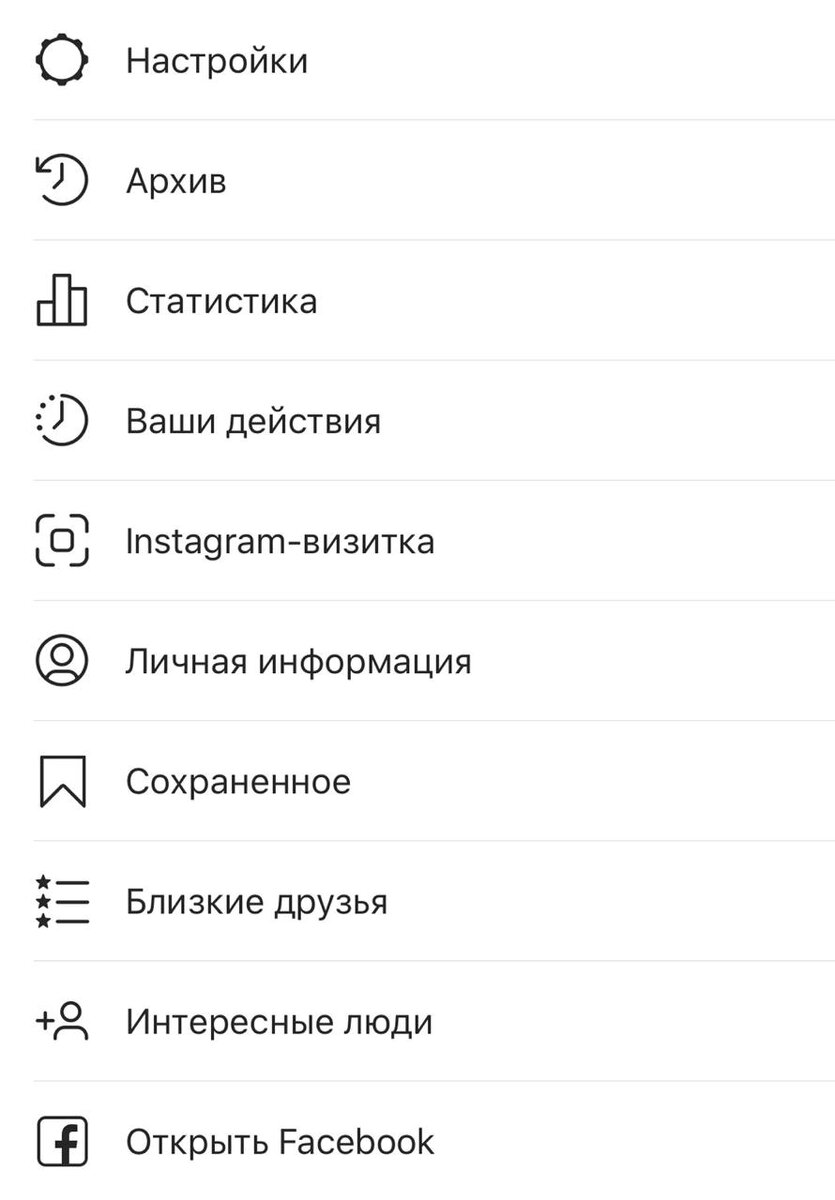Select Архив from the menu
The image size is (835, 1200).
[177, 181]
